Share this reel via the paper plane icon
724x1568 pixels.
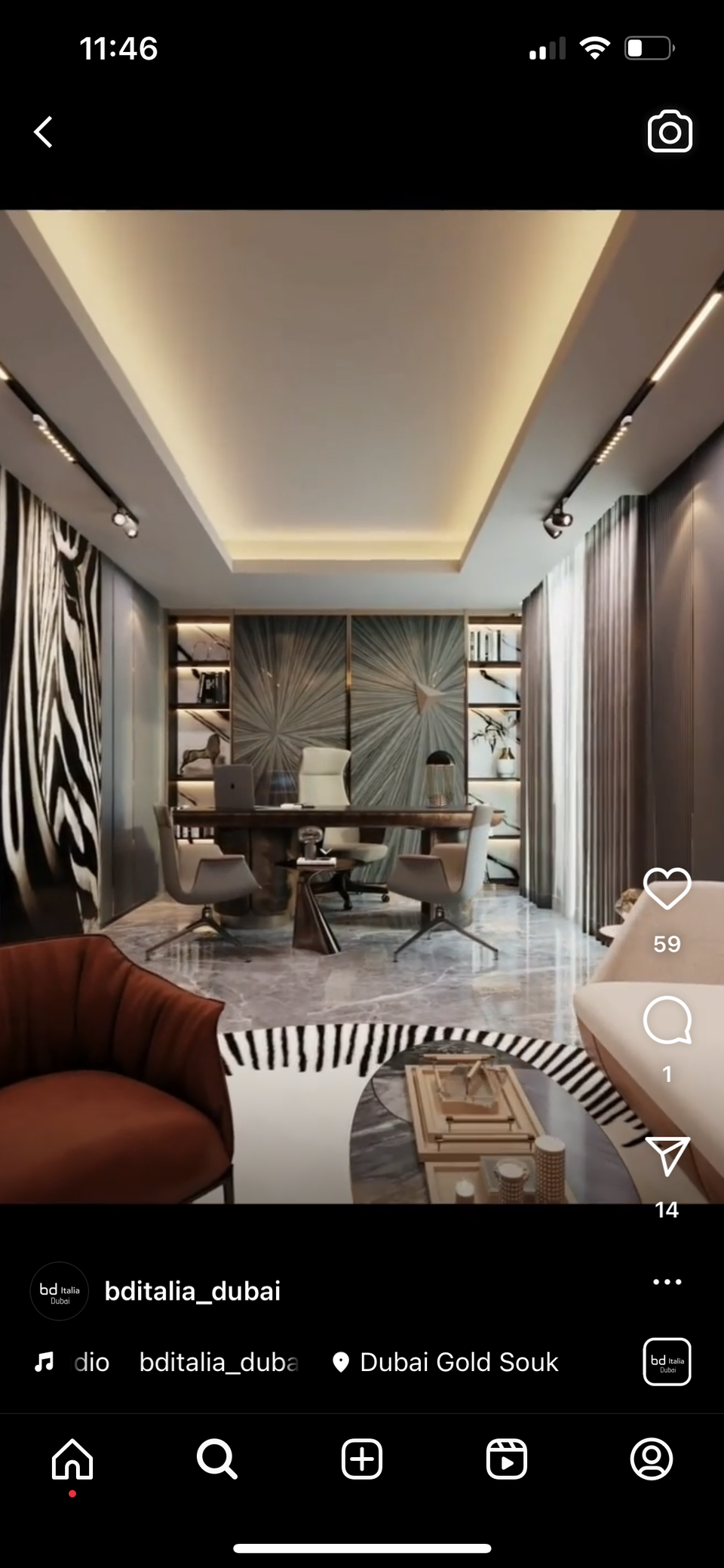[667, 1156]
